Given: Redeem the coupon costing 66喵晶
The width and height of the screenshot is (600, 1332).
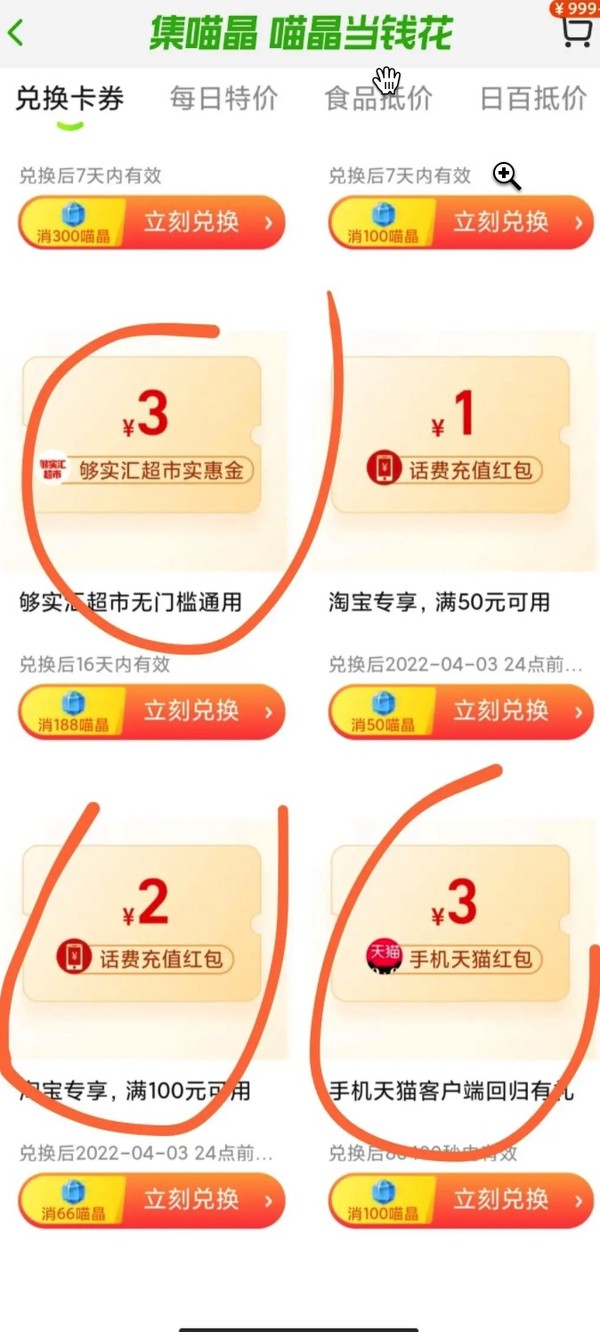Looking at the screenshot, I should point(152,1200).
